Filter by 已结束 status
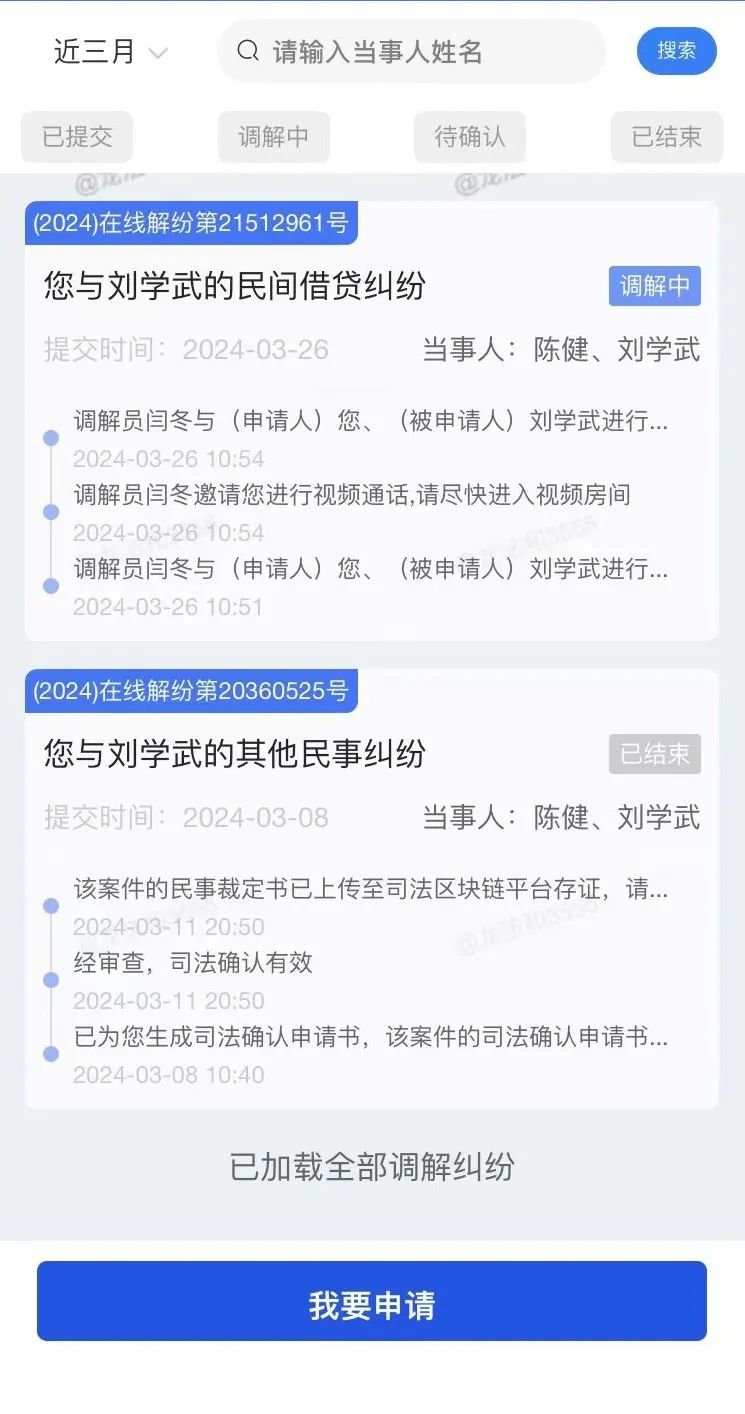 (x=666, y=137)
